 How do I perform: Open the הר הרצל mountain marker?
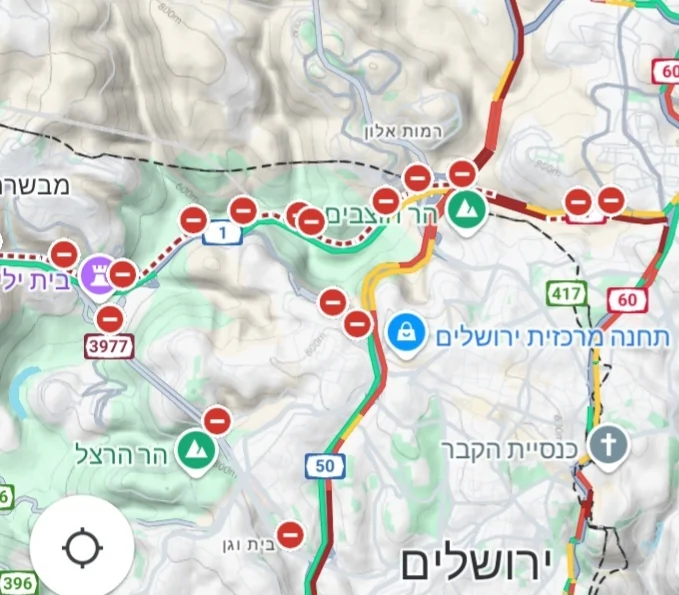(x=196, y=450)
